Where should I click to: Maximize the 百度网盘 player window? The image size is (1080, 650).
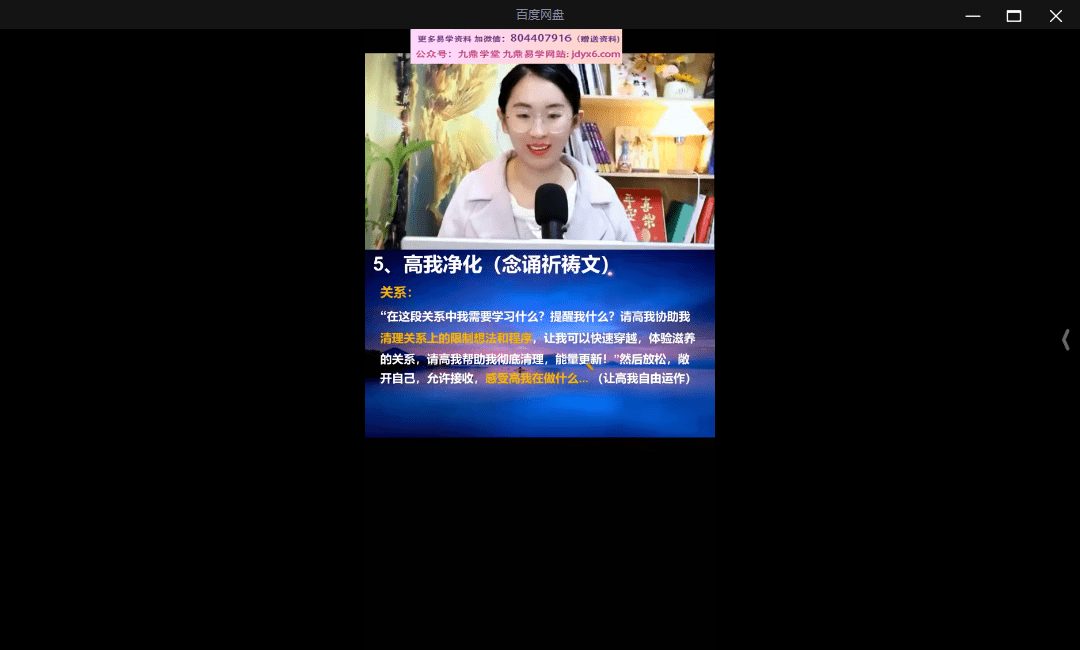point(1014,15)
